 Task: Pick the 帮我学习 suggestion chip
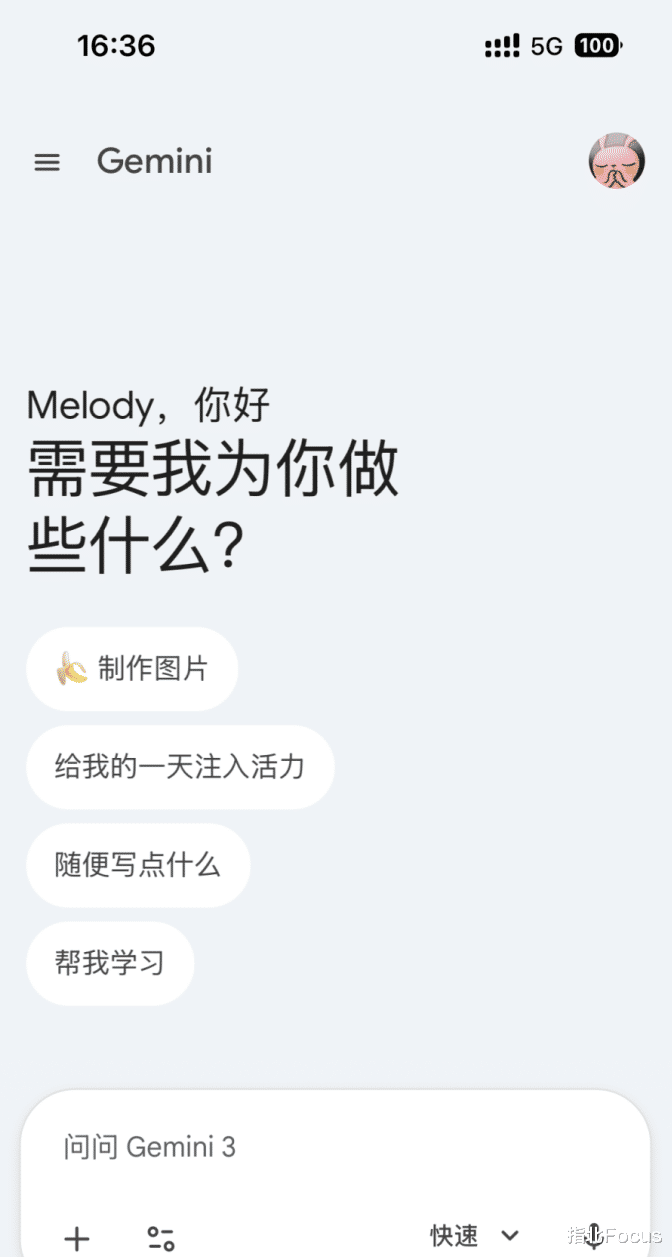tap(110, 963)
